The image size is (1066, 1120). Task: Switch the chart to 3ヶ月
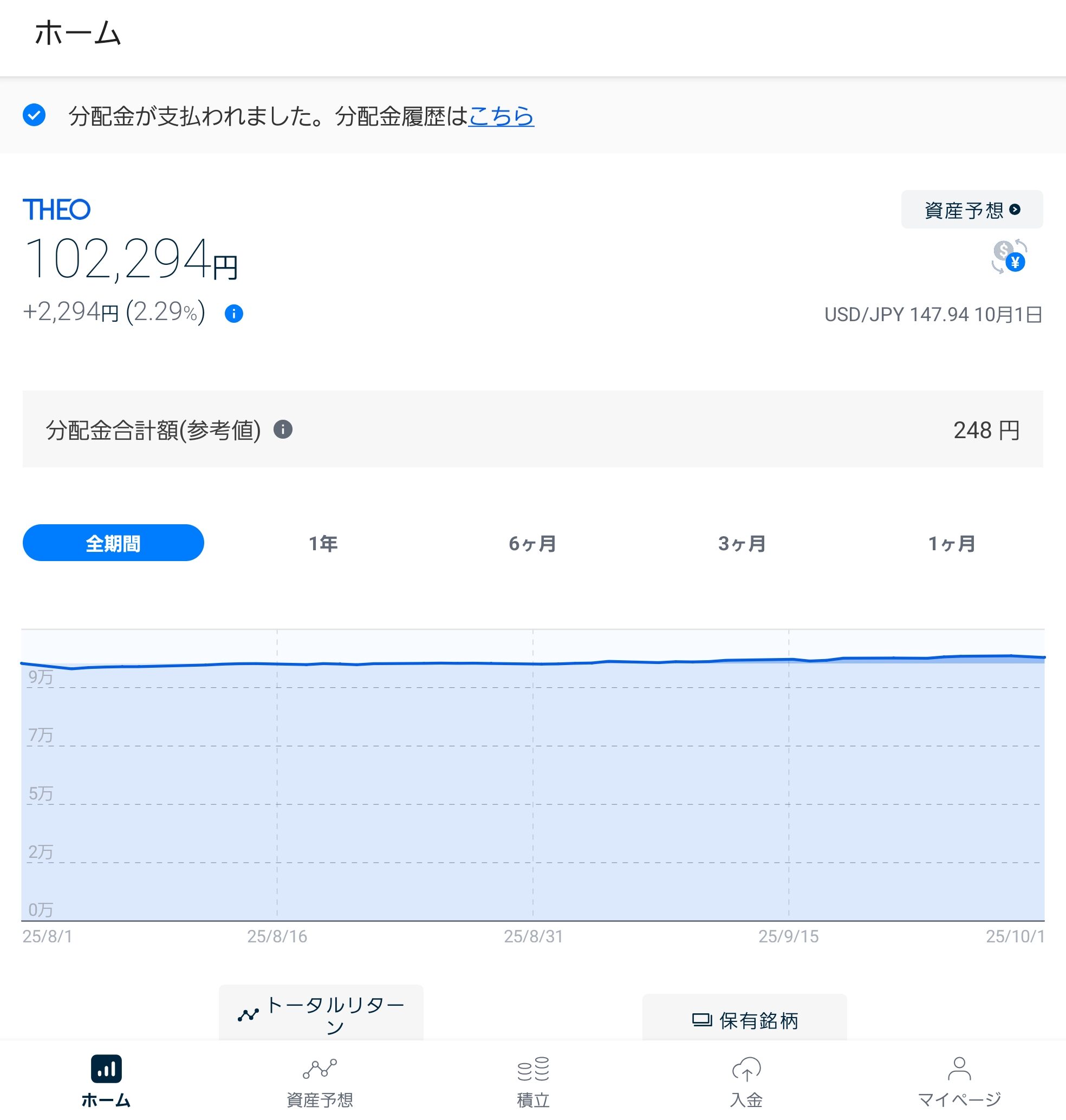pos(742,543)
